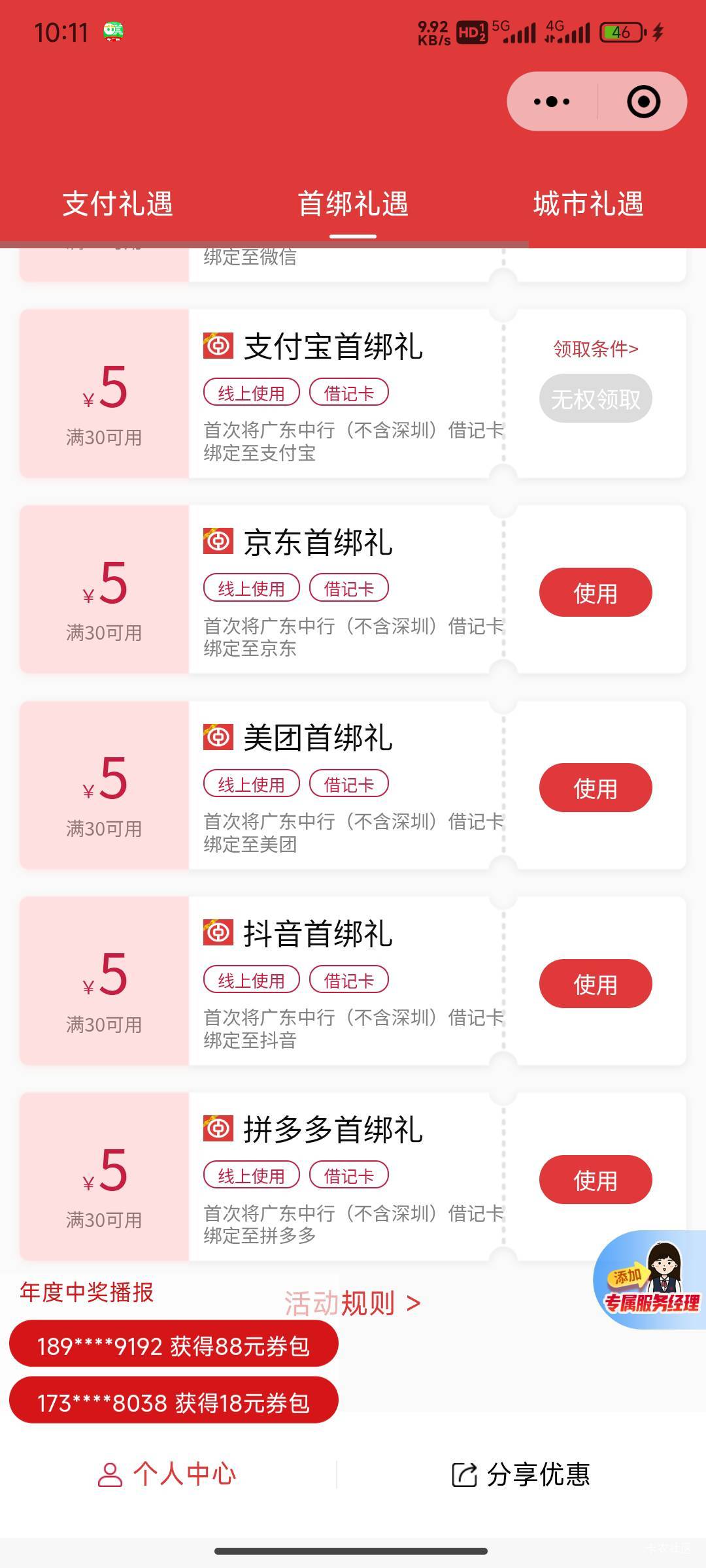Go to 个人中心
The image size is (706, 1568).
click(167, 1475)
